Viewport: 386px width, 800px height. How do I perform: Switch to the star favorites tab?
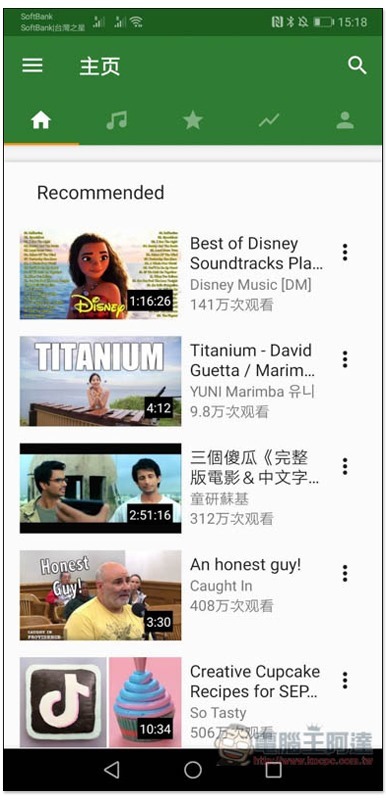[193, 120]
